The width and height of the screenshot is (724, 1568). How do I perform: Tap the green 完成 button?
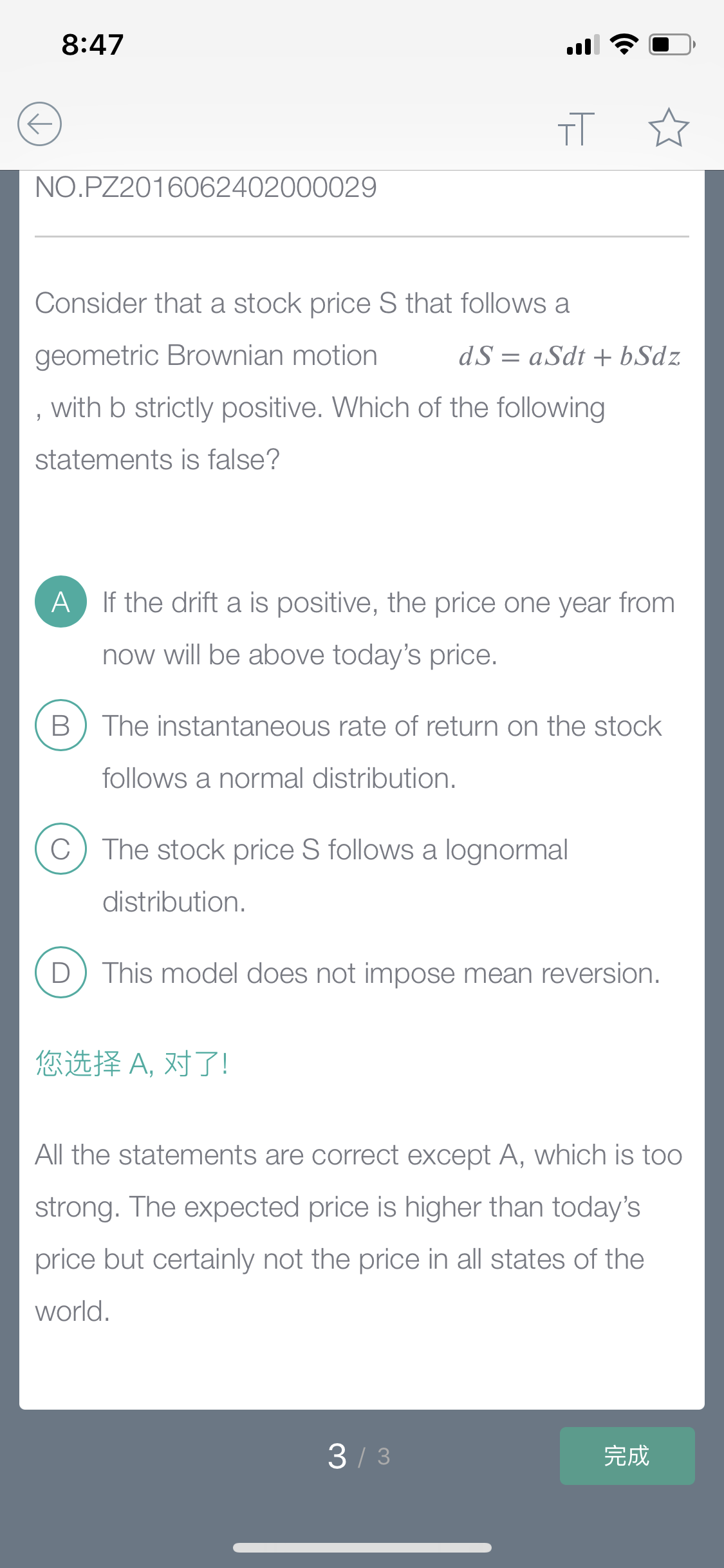(x=627, y=1456)
